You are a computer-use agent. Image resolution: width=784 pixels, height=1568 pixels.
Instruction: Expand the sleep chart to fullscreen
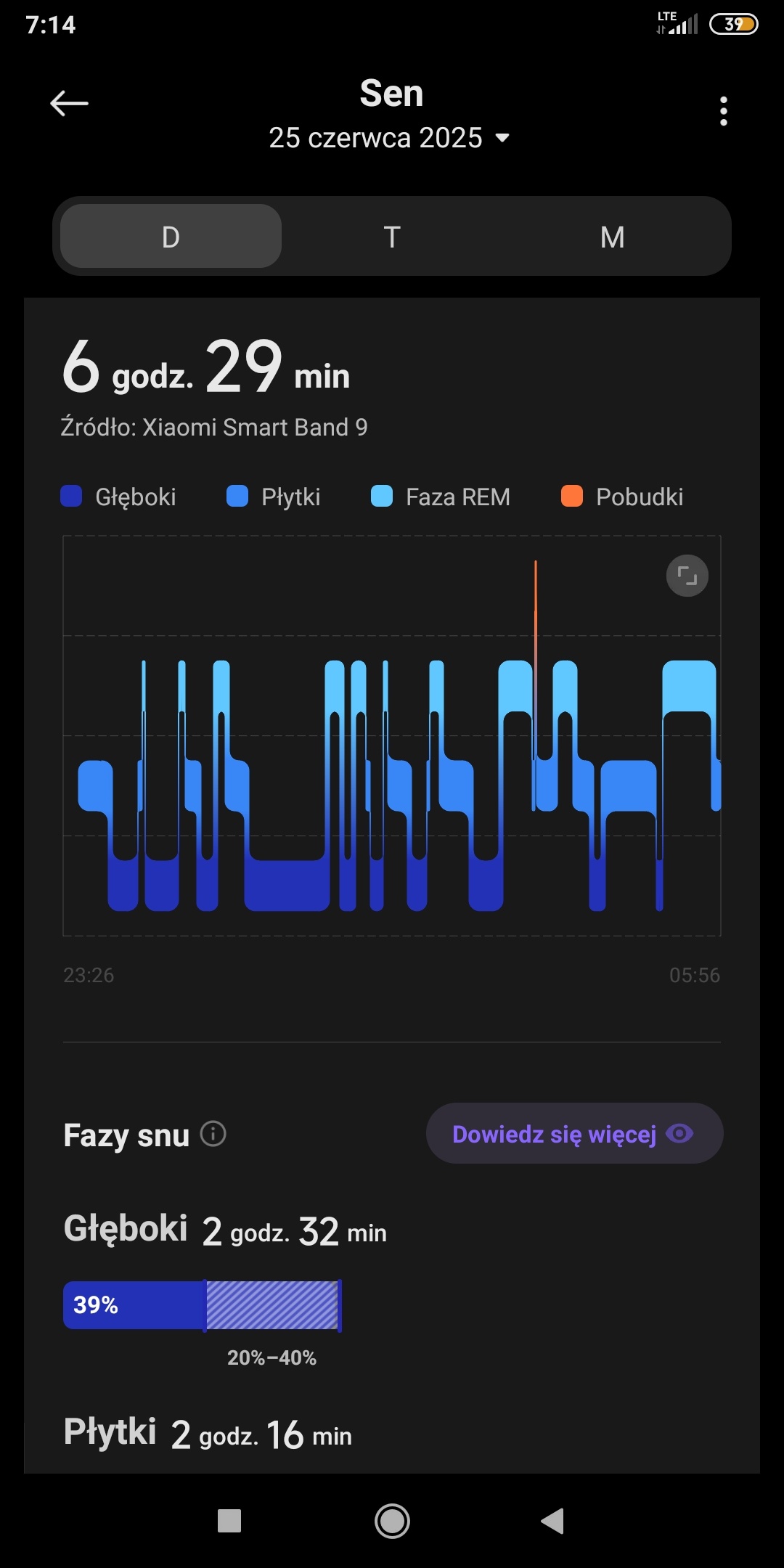[x=687, y=576]
